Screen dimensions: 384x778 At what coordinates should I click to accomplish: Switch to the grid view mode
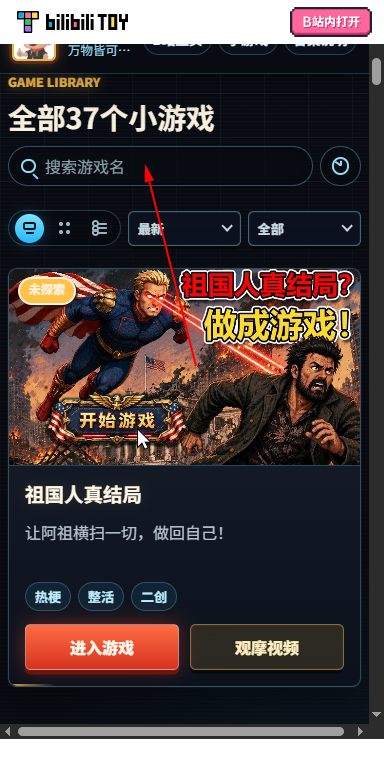click(x=64, y=228)
